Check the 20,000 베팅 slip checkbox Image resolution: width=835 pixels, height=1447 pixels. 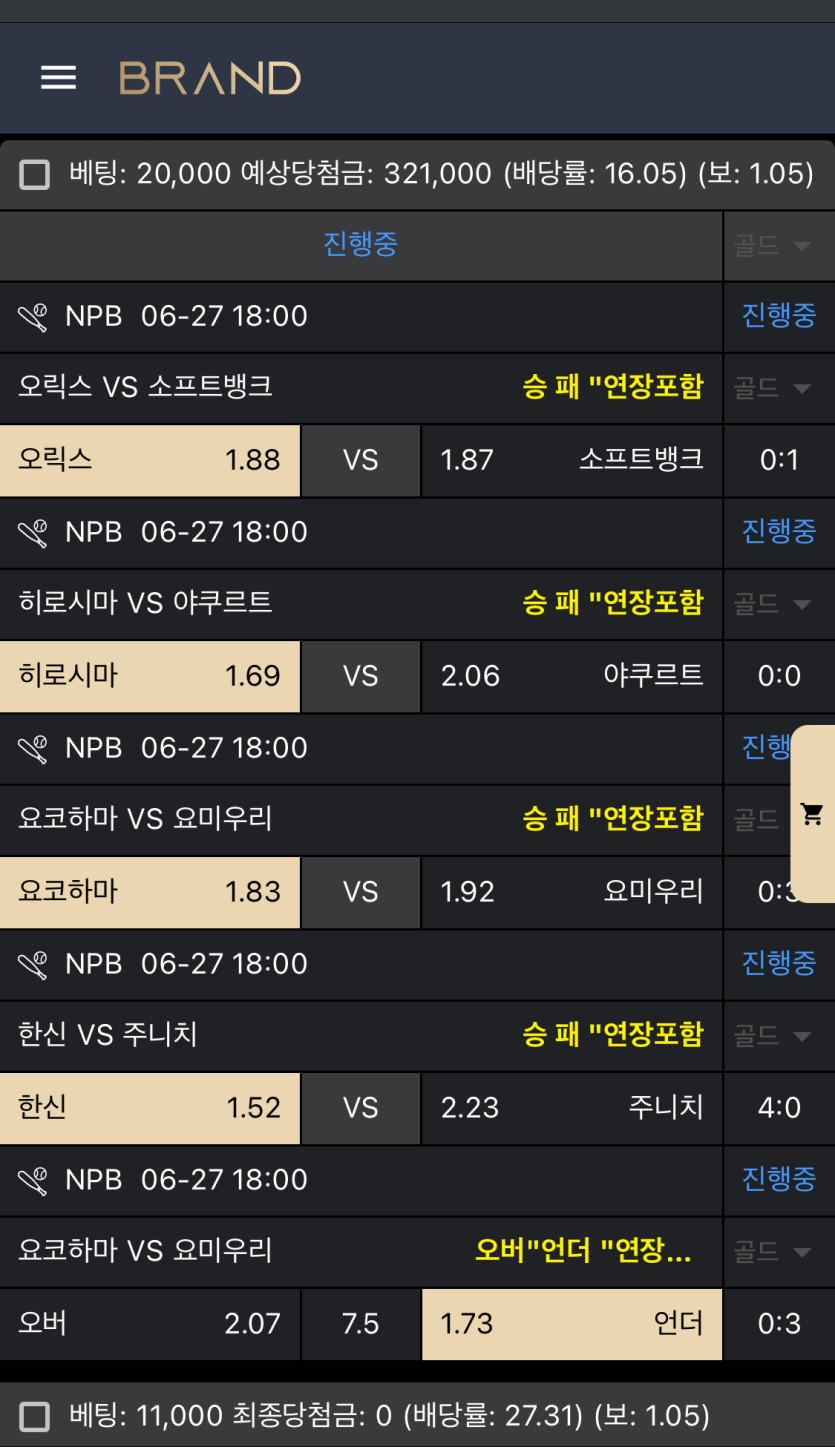click(35, 175)
